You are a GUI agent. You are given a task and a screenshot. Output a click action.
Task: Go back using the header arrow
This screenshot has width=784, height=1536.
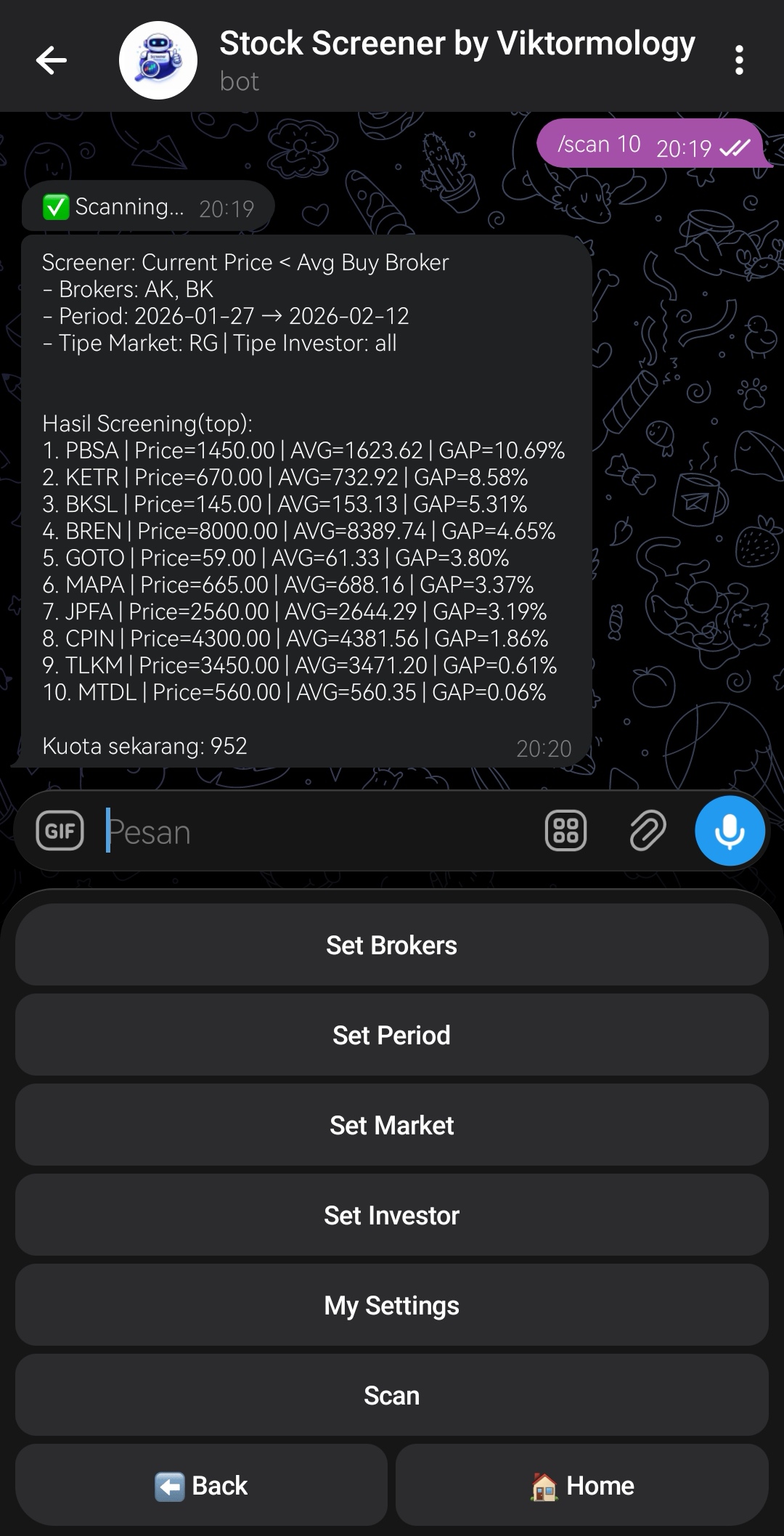(51, 60)
